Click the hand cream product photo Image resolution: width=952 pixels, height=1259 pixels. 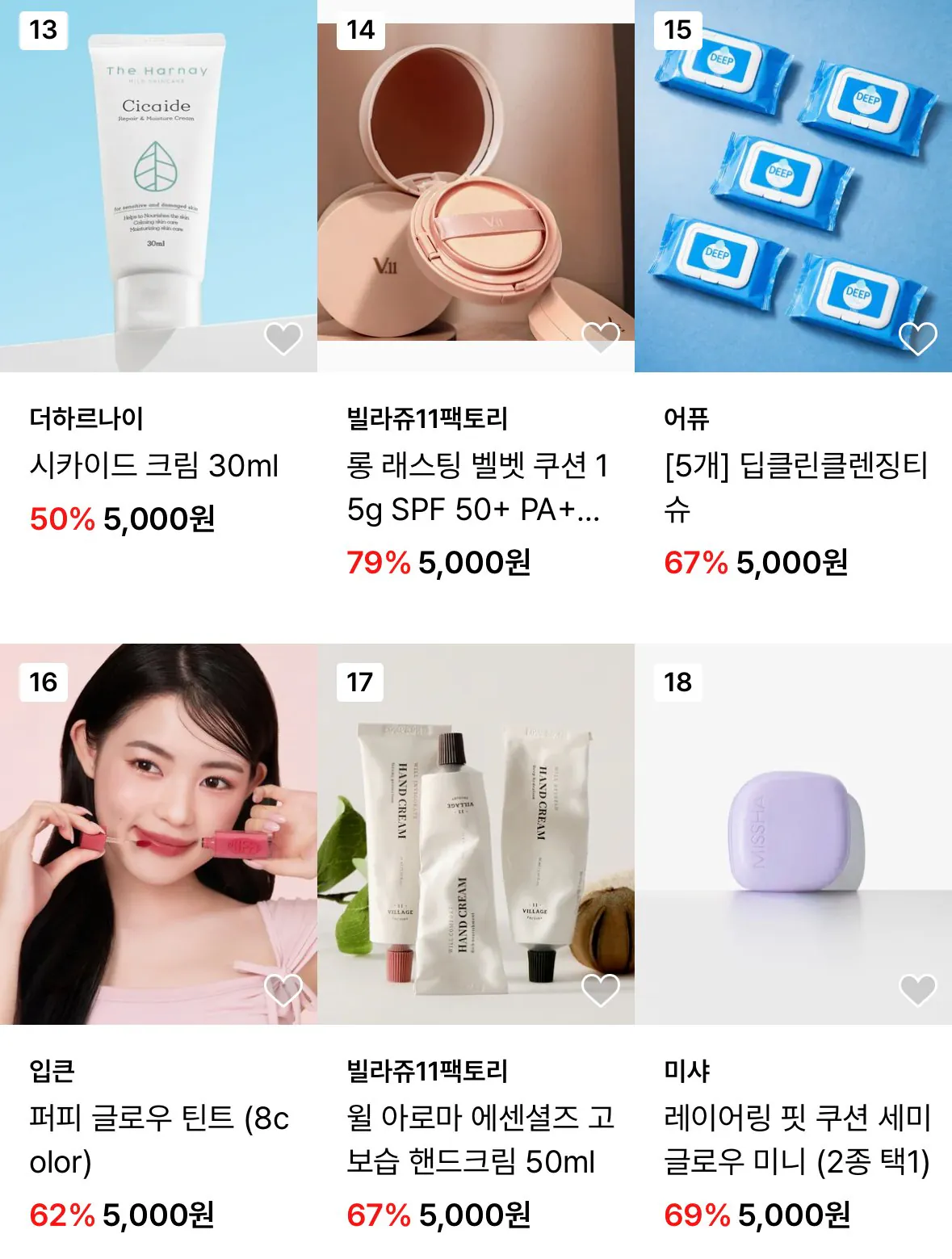tap(476, 832)
